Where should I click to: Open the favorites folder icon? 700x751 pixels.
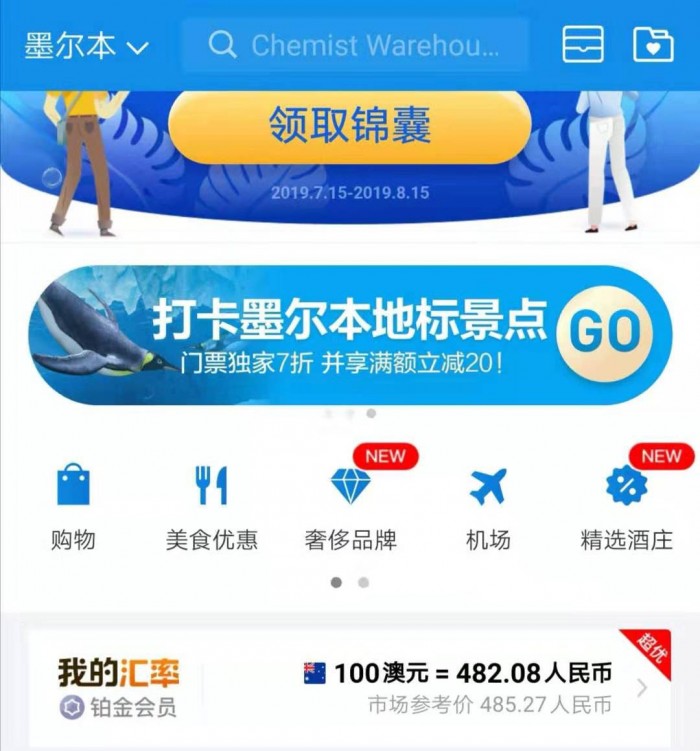[653, 45]
